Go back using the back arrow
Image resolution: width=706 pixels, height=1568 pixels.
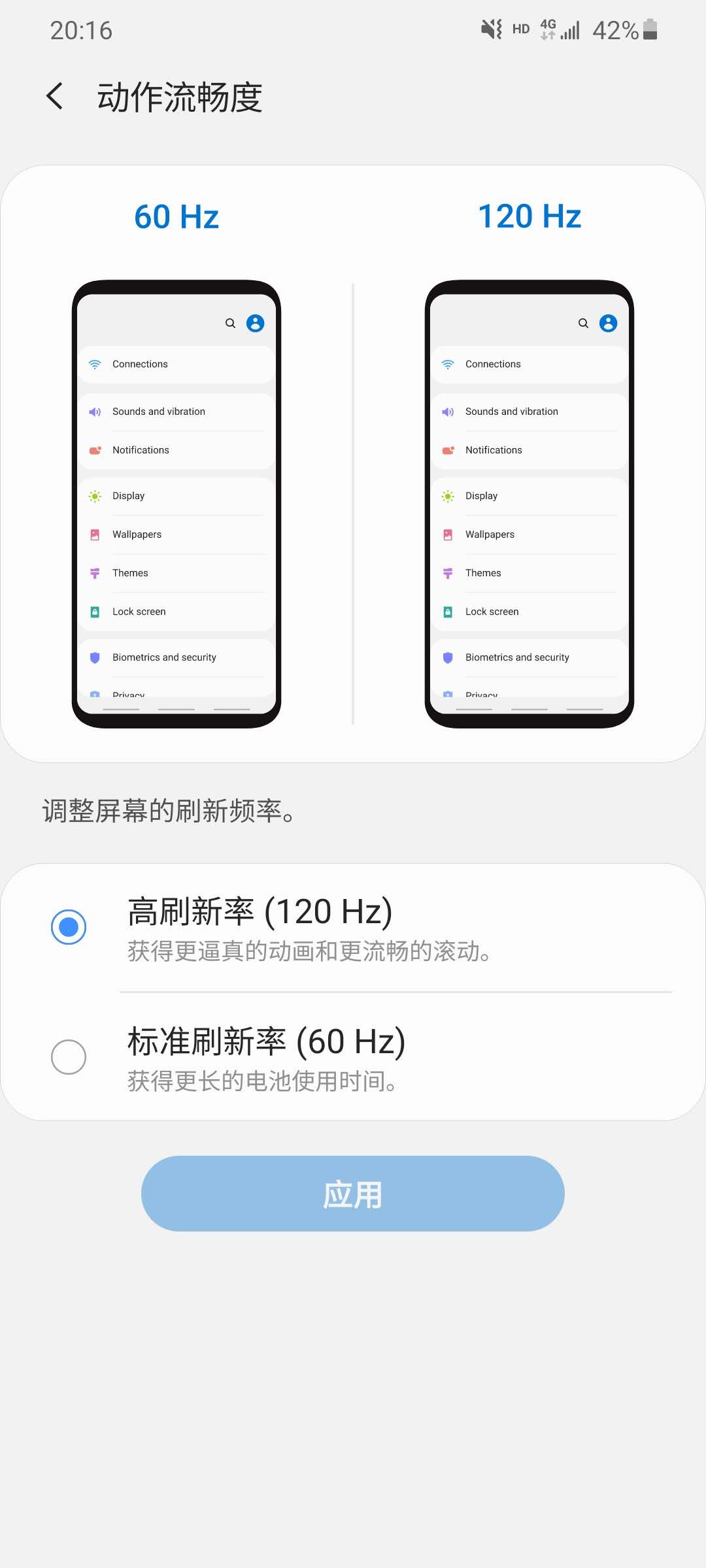[x=55, y=95]
